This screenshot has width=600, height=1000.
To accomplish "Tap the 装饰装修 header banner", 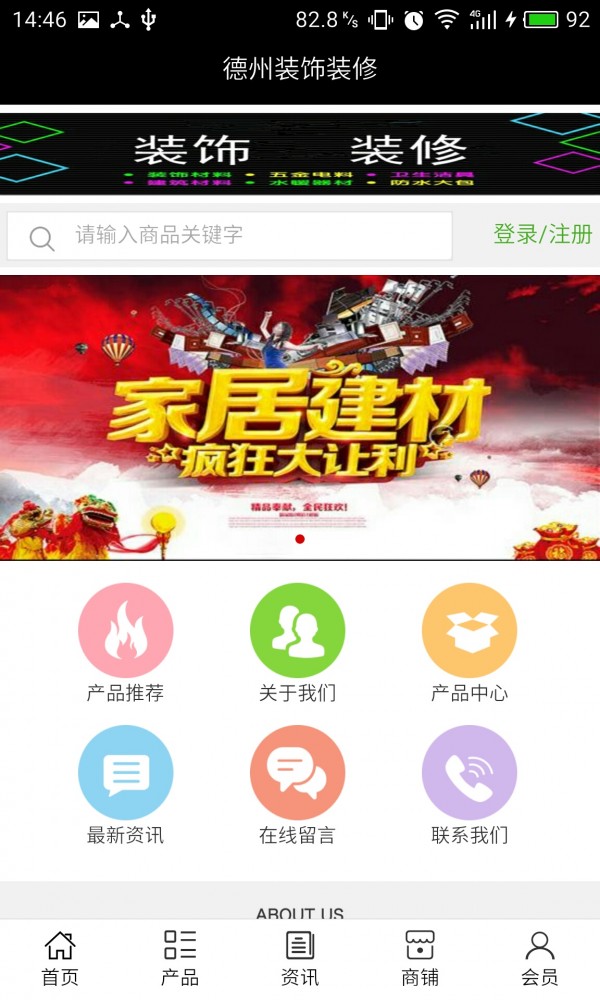I will (x=300, y=153).
